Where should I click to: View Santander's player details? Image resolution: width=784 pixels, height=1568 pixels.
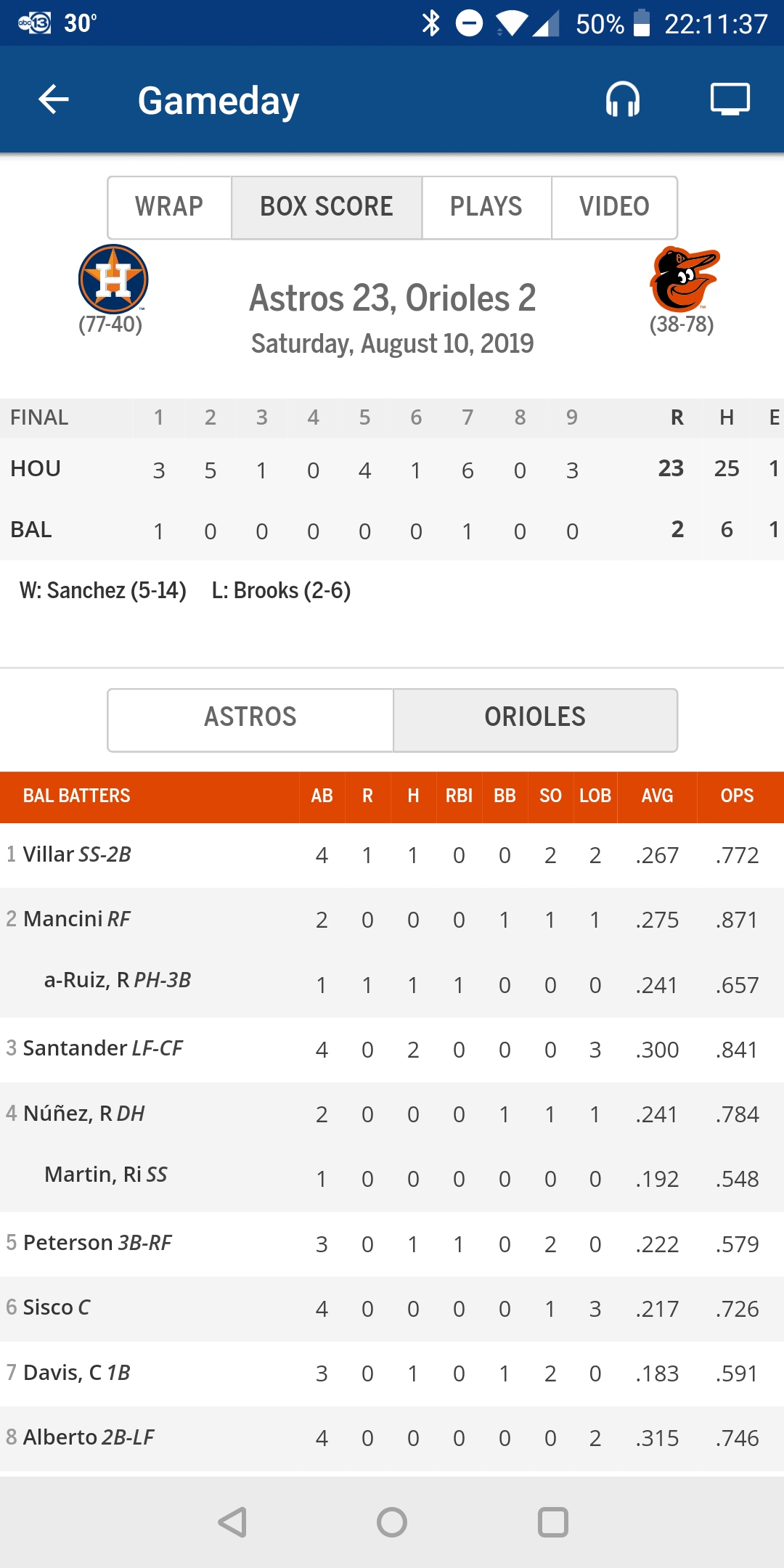coord(102,1048)
